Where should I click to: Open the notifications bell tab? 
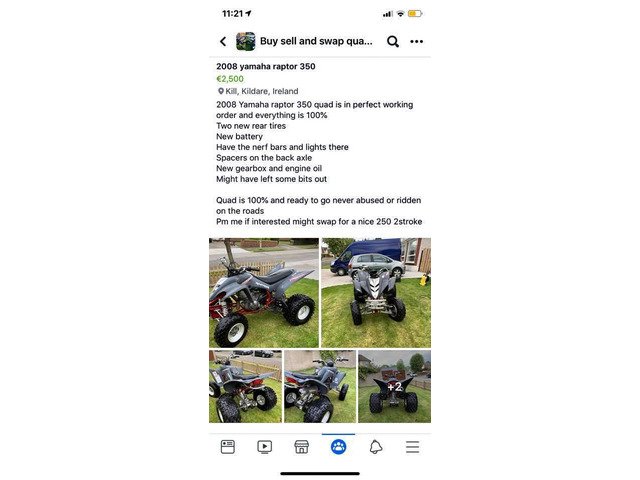[x=376, y=447]
